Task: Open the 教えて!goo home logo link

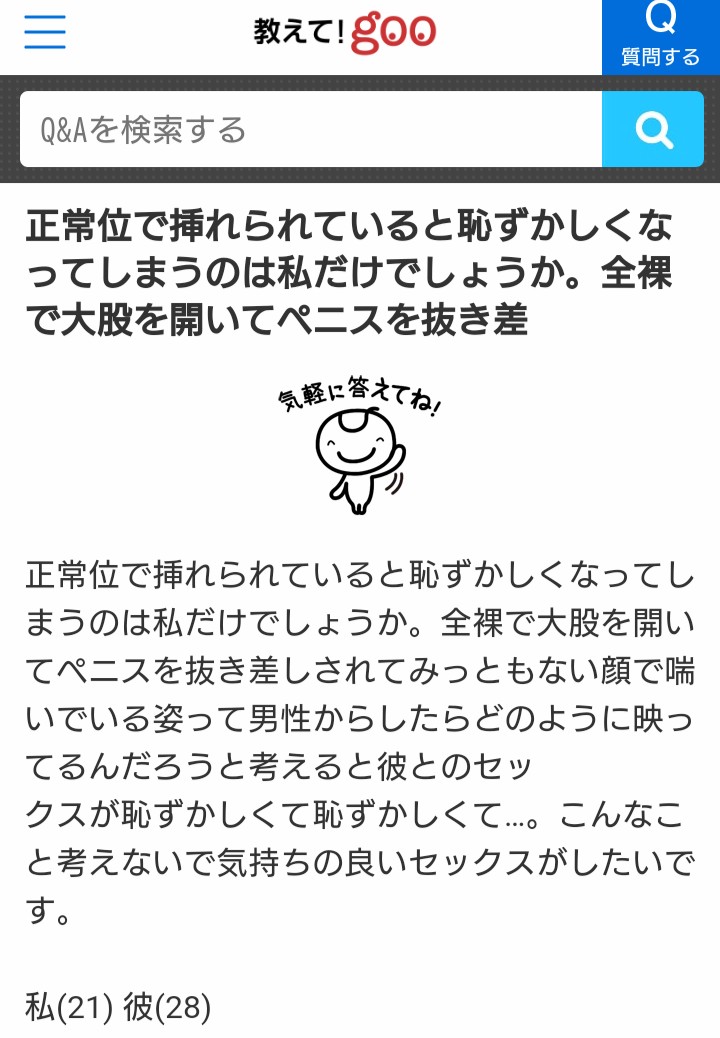Action: pos(345,33)
